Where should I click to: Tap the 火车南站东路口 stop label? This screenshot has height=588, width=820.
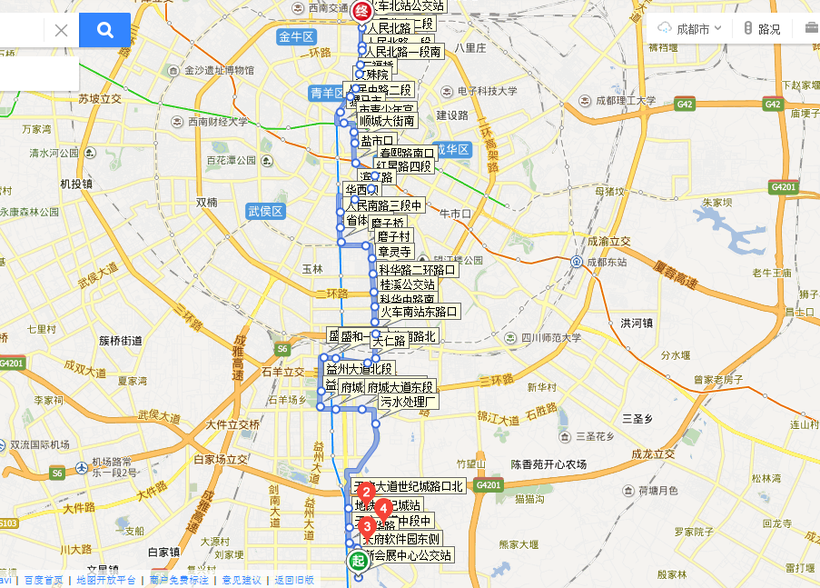click(x=418, y=314)
